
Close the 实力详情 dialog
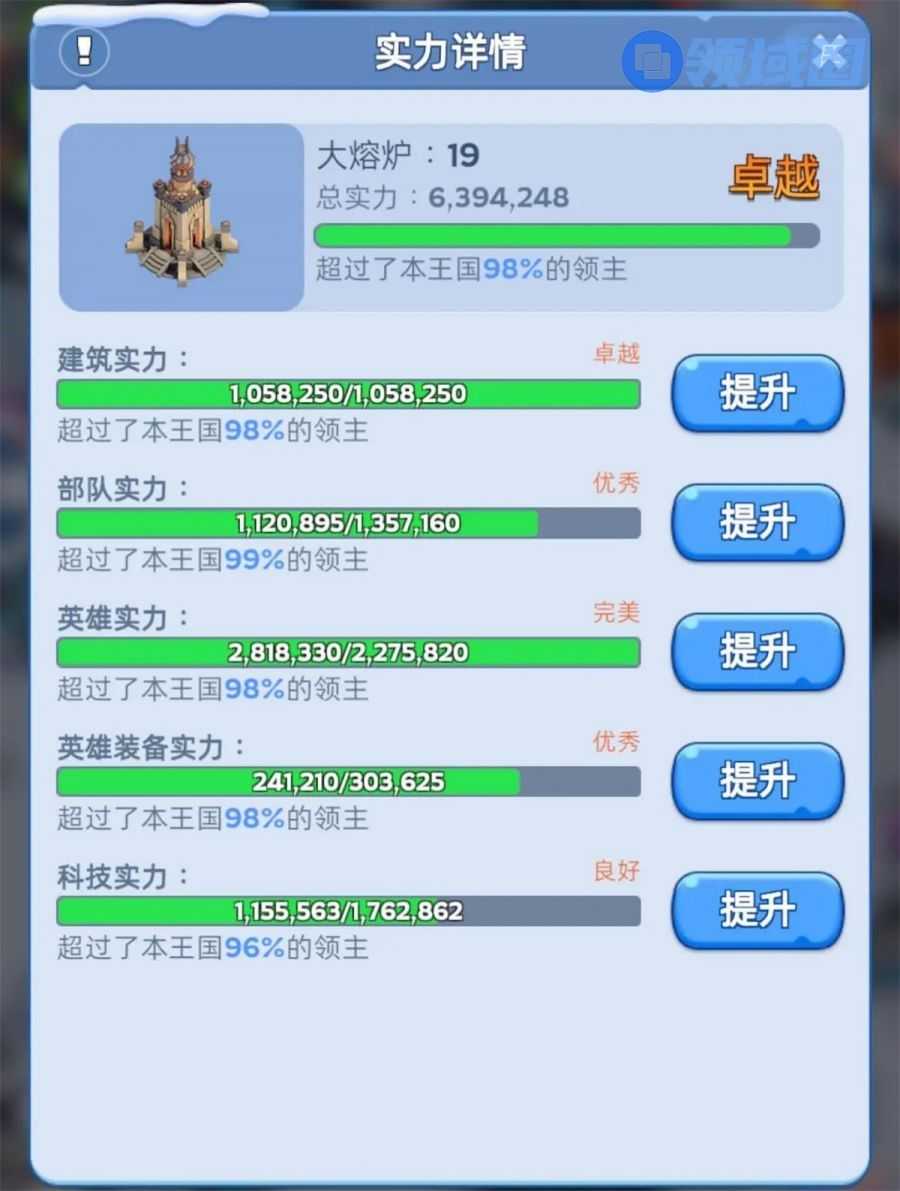coord(831,51)
